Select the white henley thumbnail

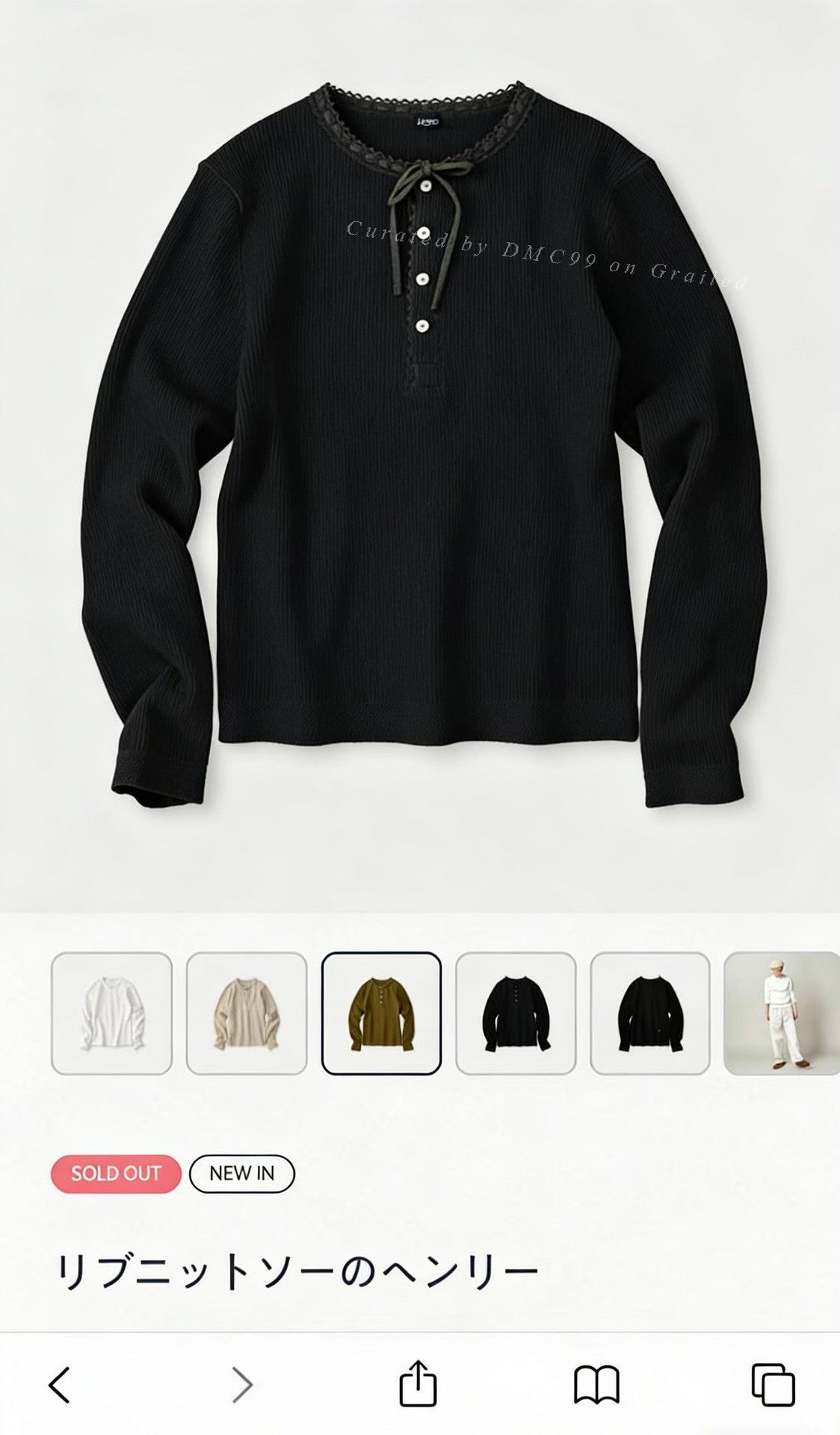pos(111,1013)
